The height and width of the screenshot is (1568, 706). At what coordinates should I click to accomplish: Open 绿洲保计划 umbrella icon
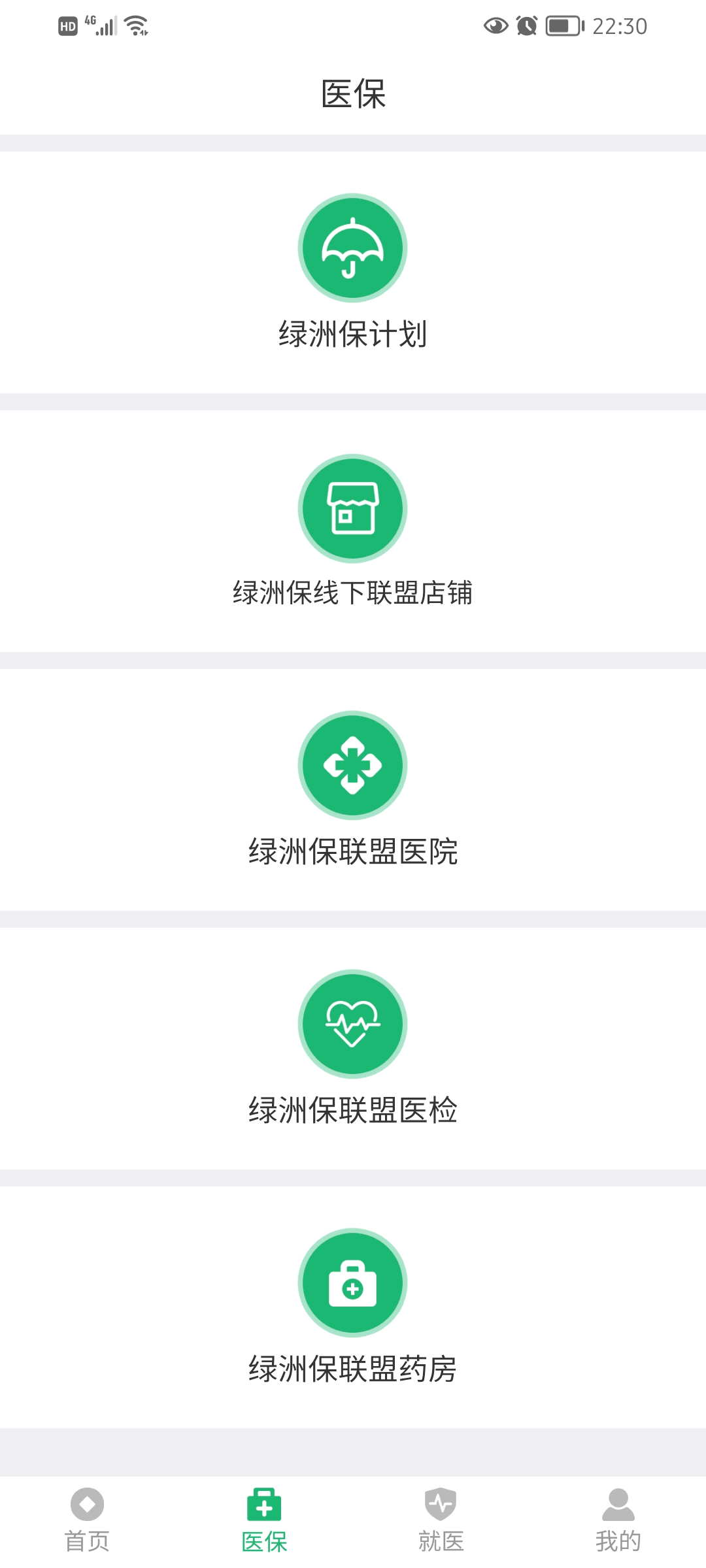pos(352,248)
